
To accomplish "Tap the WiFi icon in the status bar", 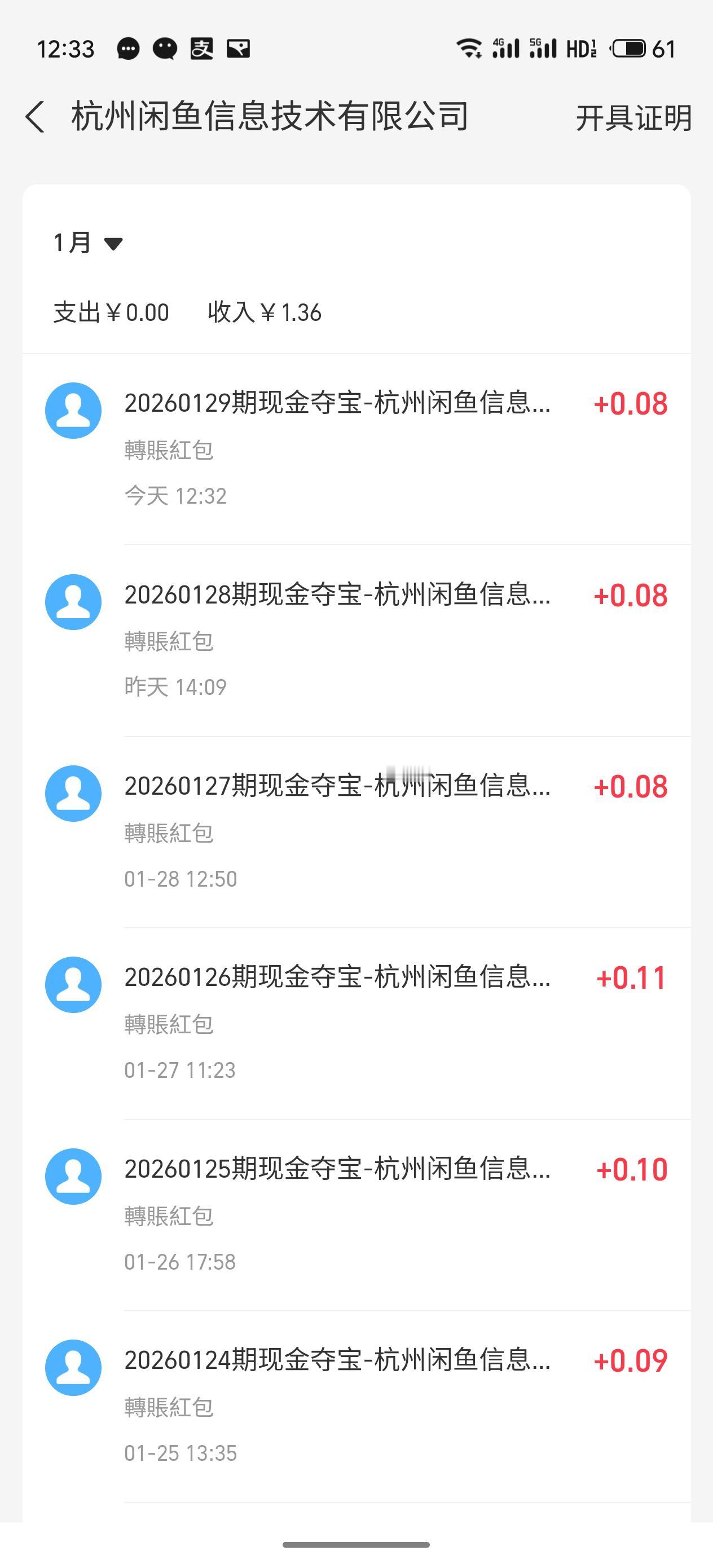I will point(469,47).
